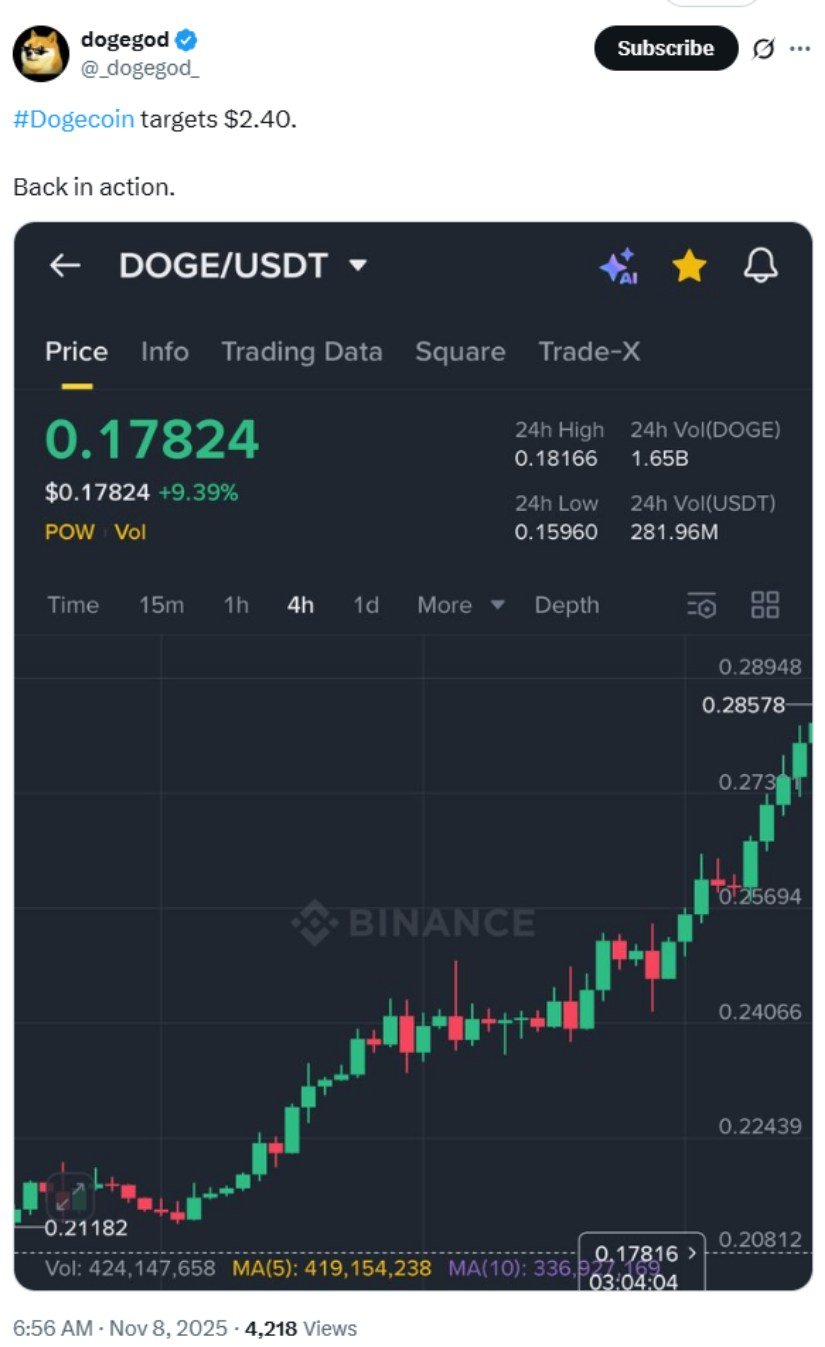Visit the @_dogegod_ profile handle

(x=140, y=68)
